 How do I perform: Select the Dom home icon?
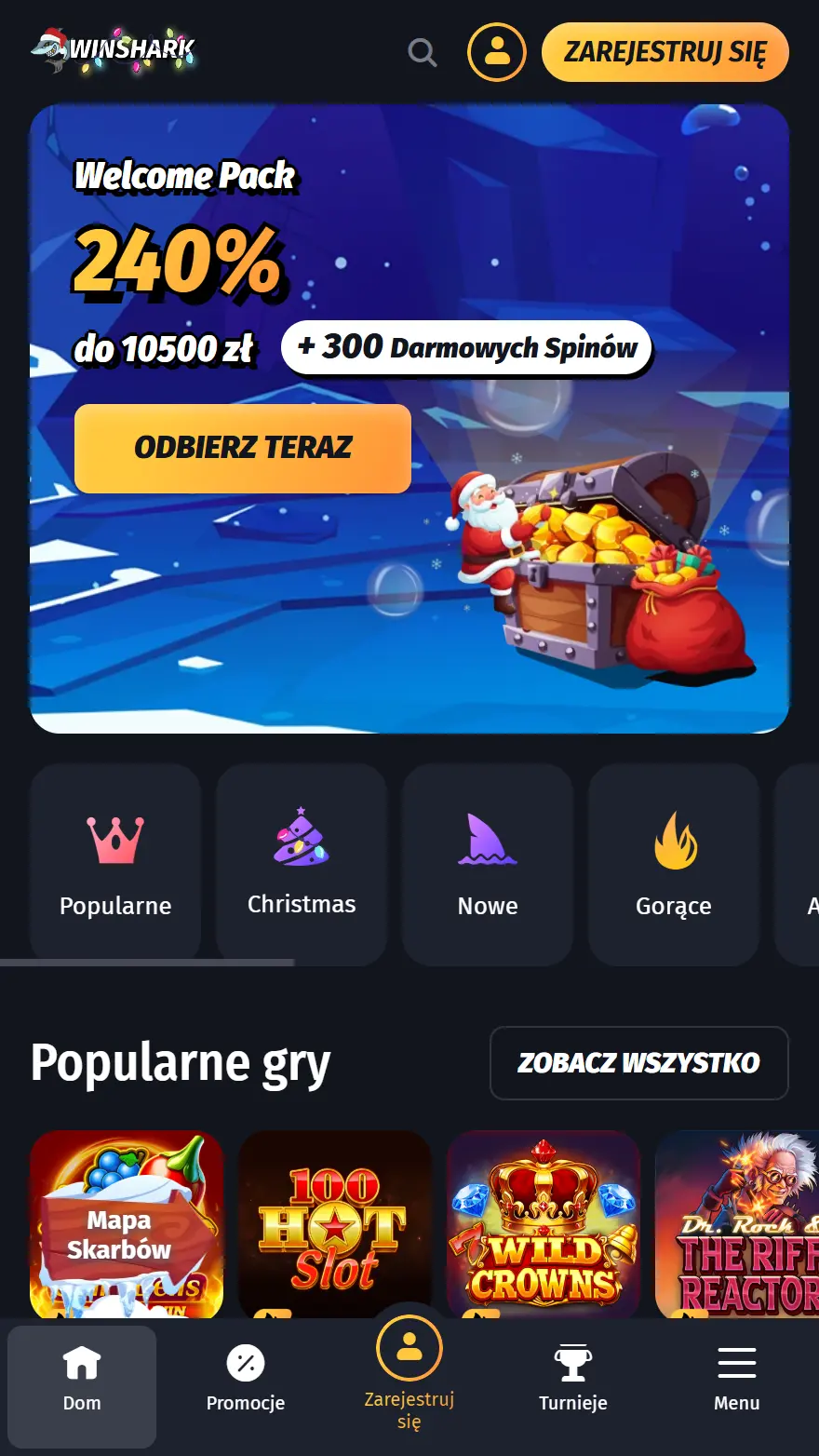pos(82,1362)
